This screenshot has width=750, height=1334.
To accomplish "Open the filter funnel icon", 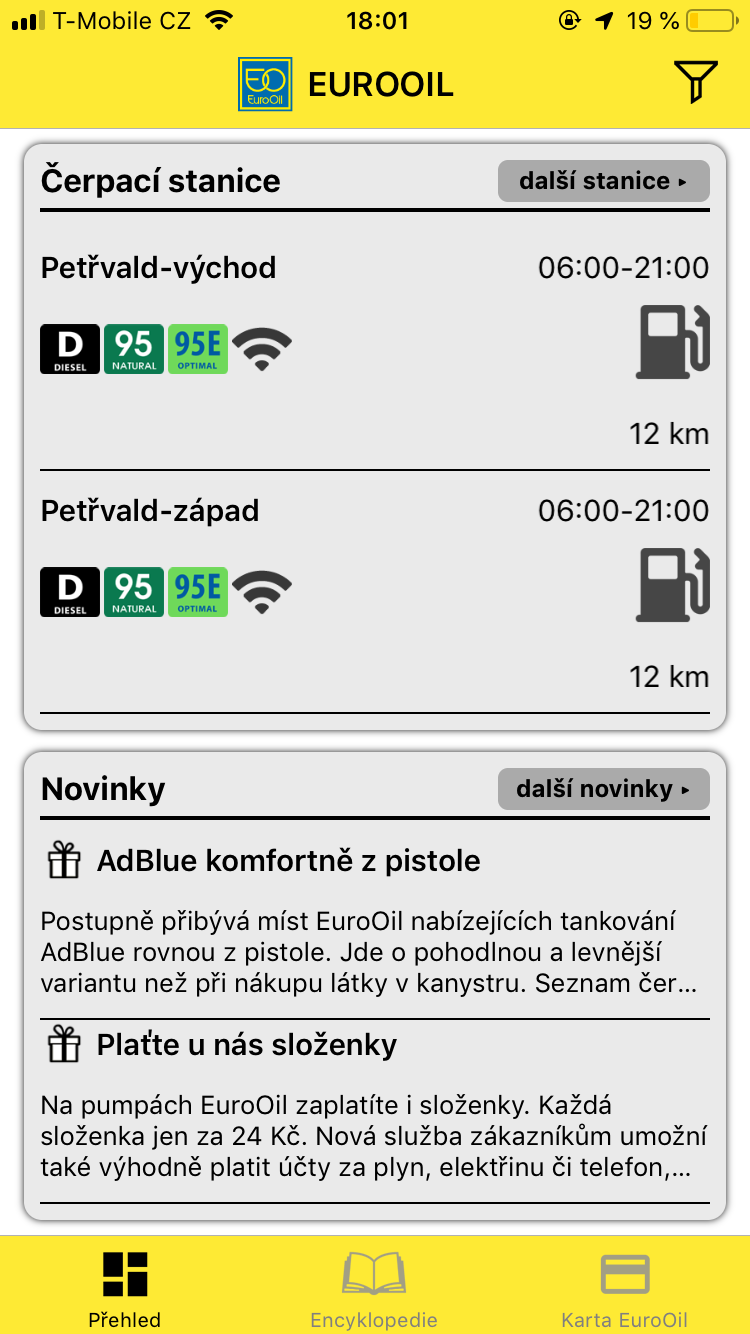I will (695, 82).
